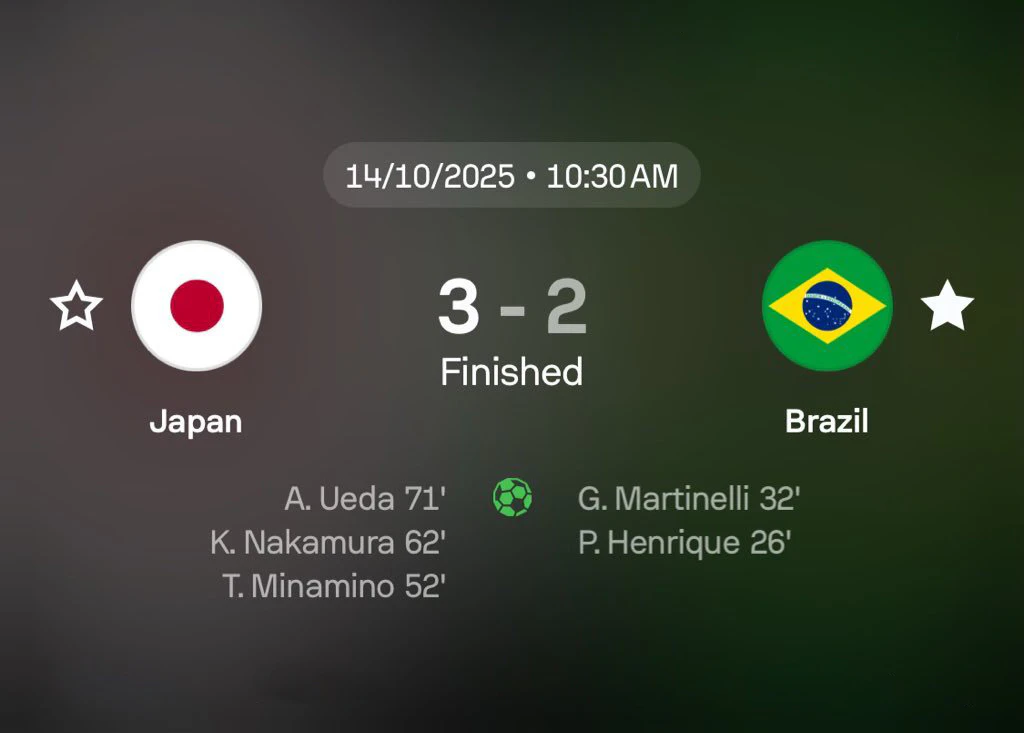Add Japan to favorites with the star

77,307
